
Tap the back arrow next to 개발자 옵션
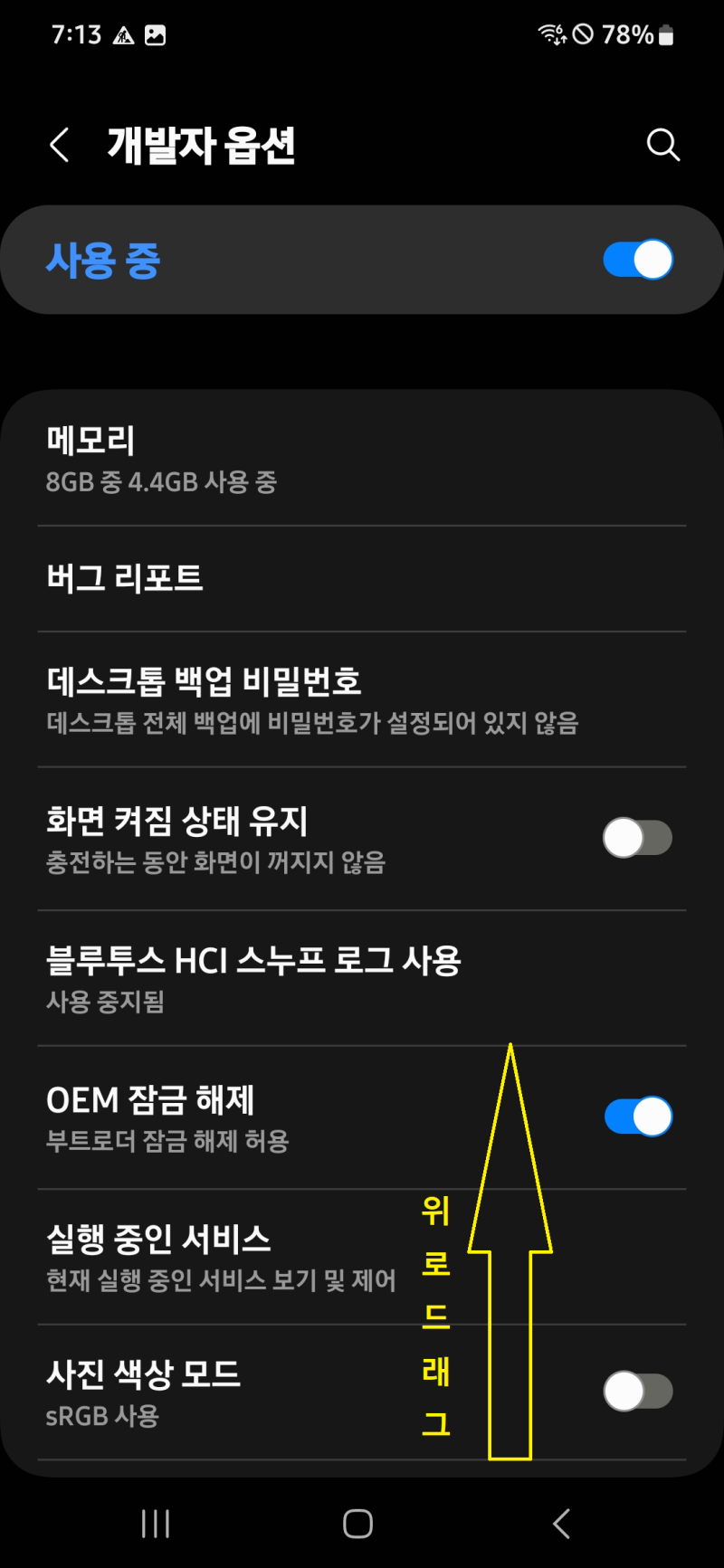click(x=58, y=145)
